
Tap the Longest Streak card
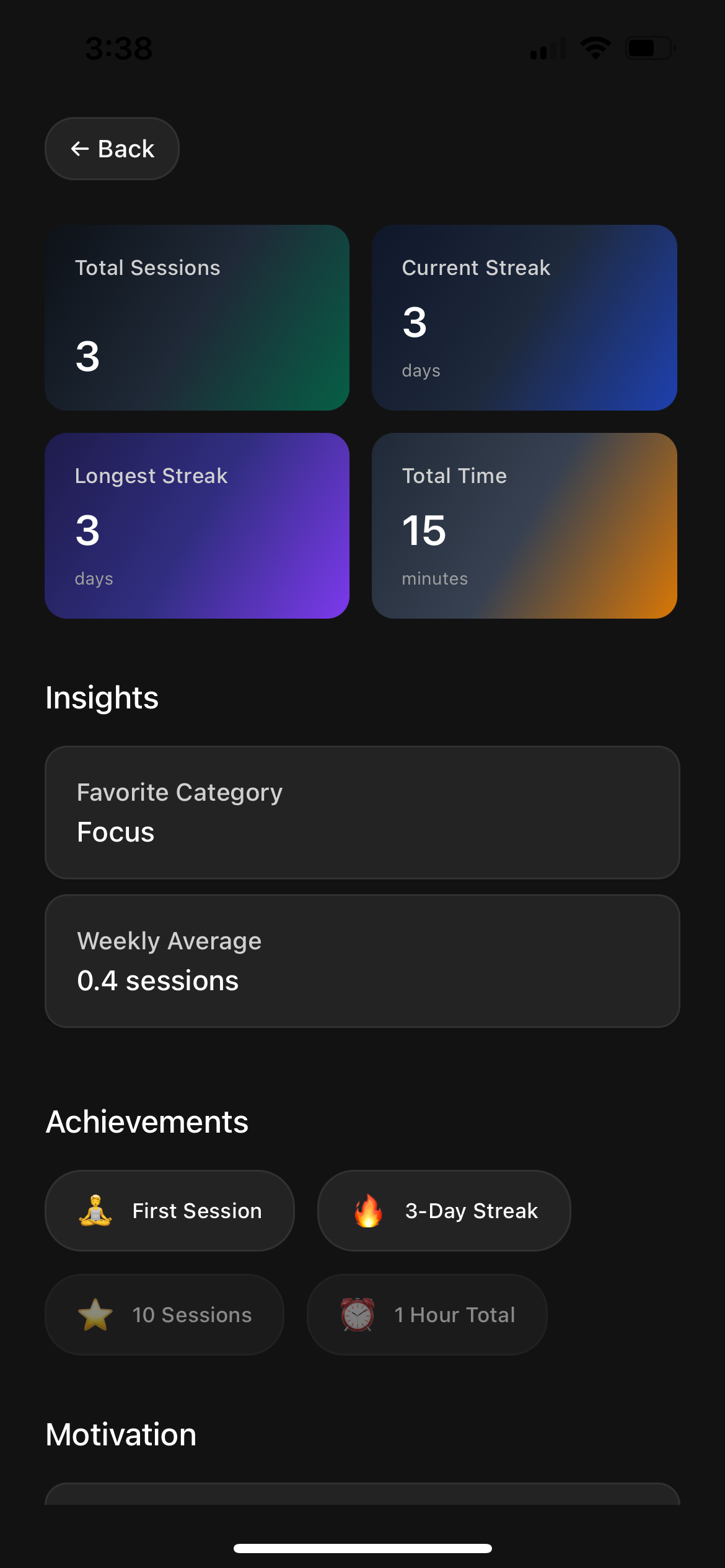tap(197, 526)
